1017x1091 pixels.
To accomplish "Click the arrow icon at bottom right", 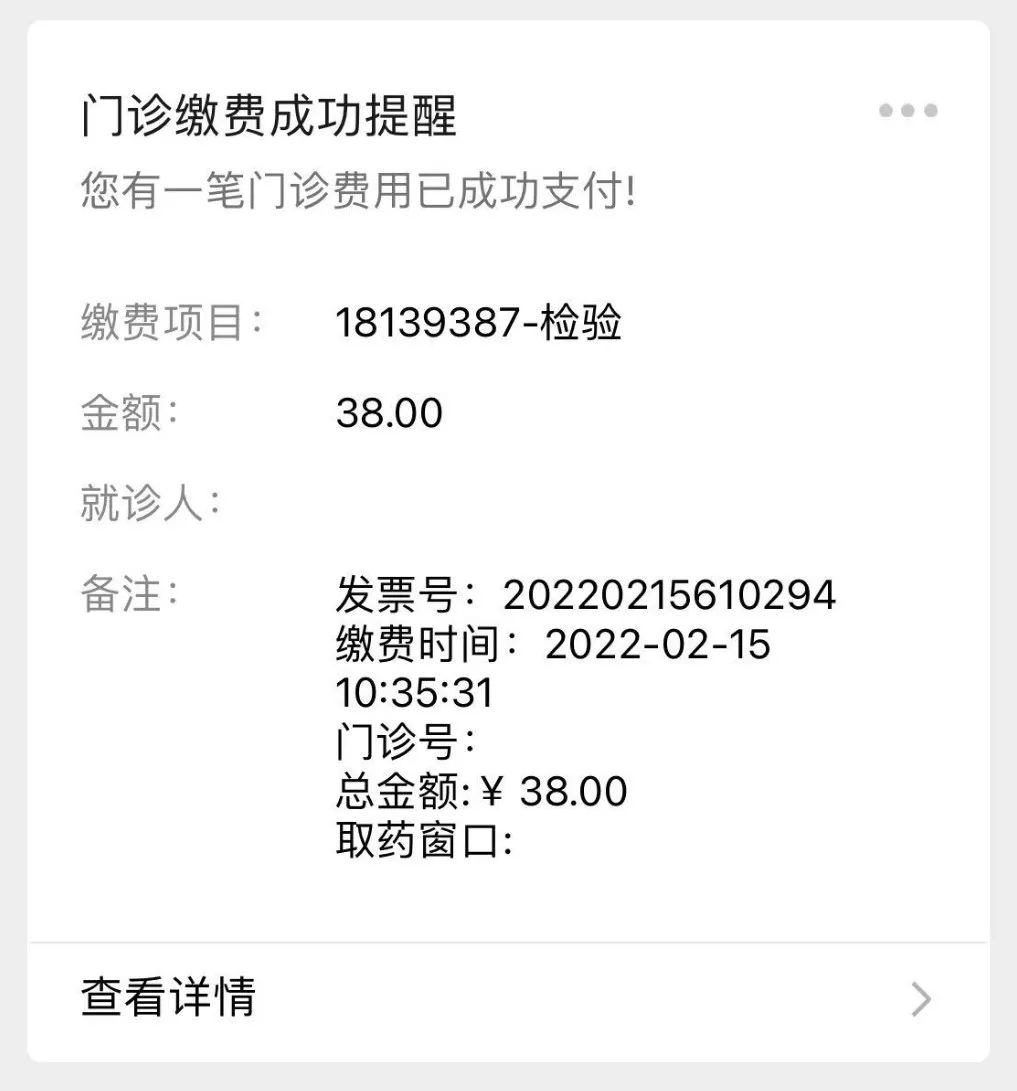I will 921,996.
